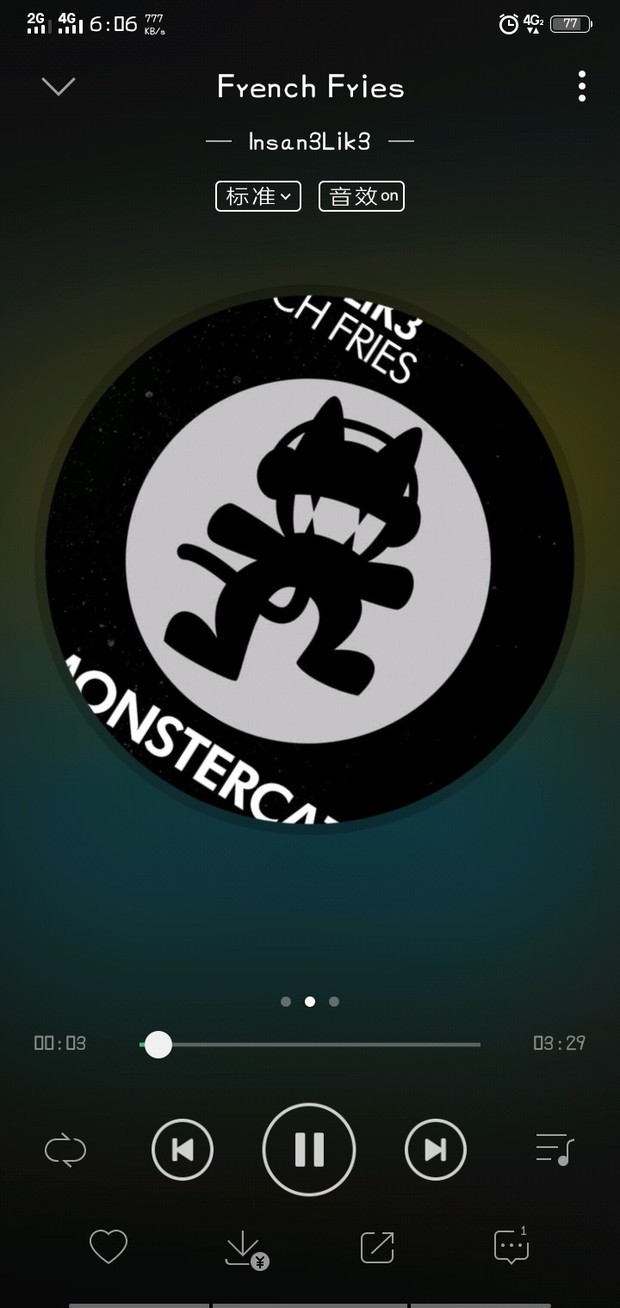This screenshot has height=1308, width=620.
Task: Change the repeat mode
Action: (66, 1149)
